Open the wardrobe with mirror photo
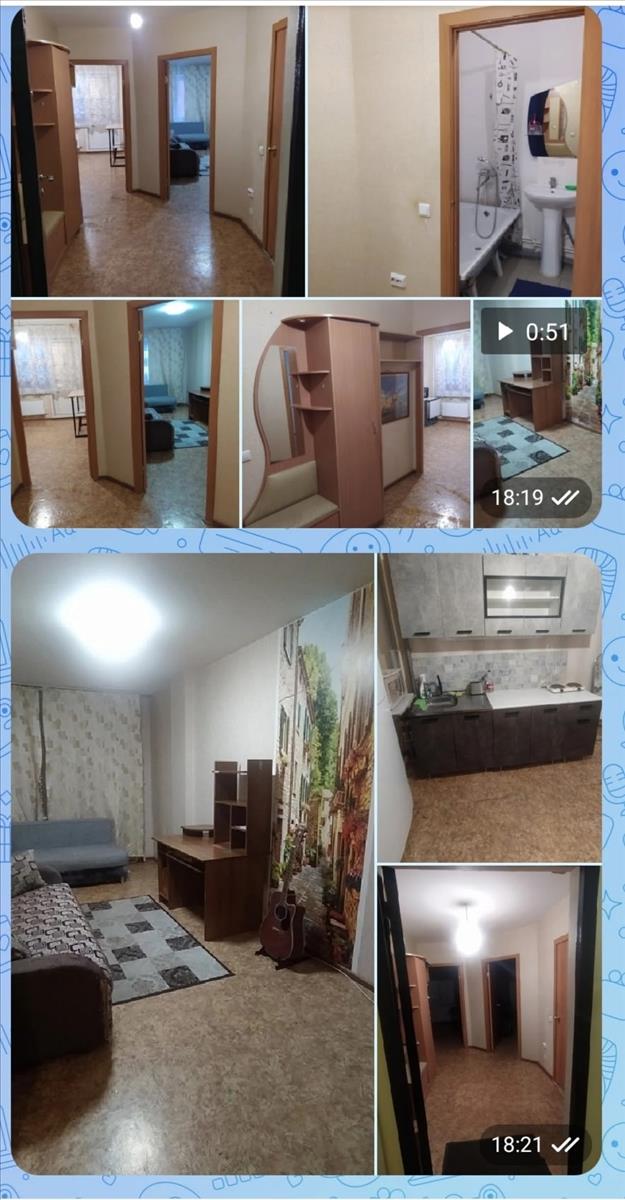 coord(355,412)
